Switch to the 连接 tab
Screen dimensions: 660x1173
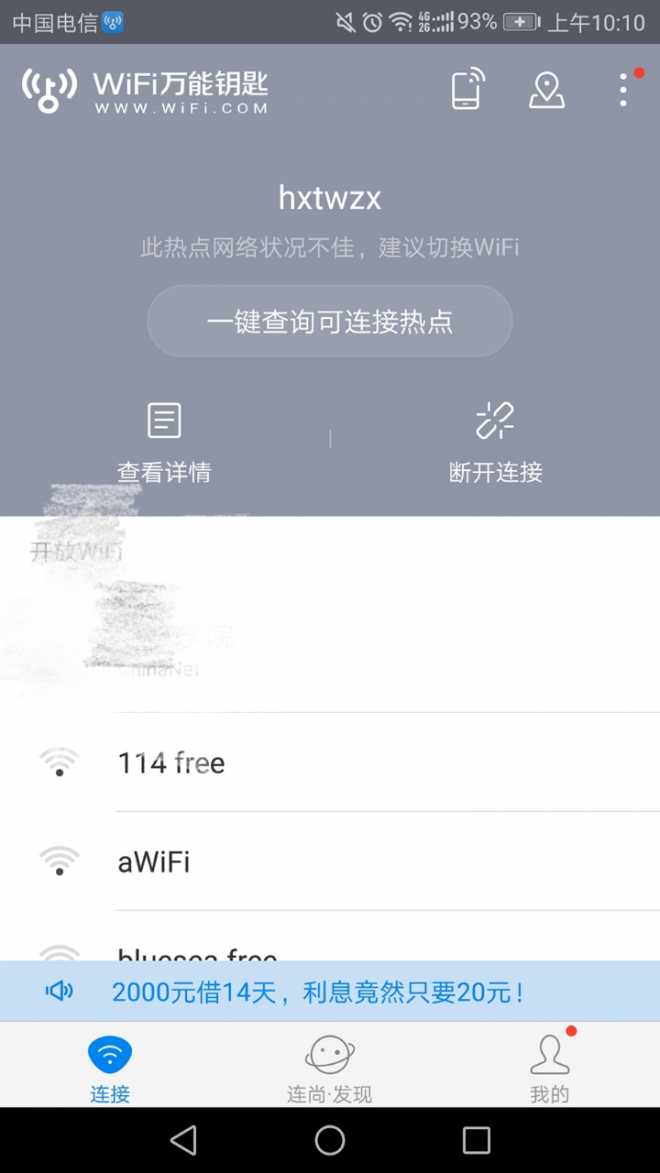(x=110, y=1066)
